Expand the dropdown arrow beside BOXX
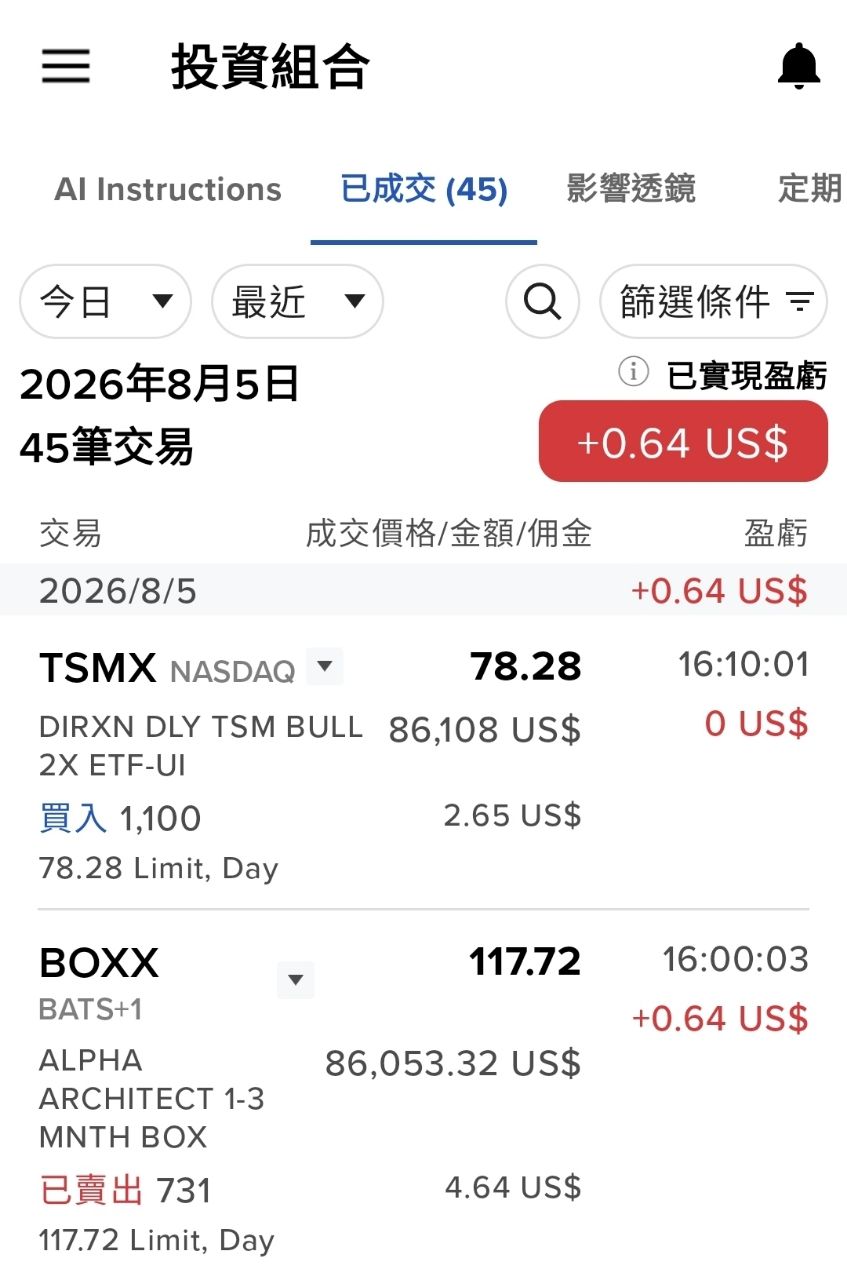The height and width of the screenshot is (1280, 847). click(295, 980)
